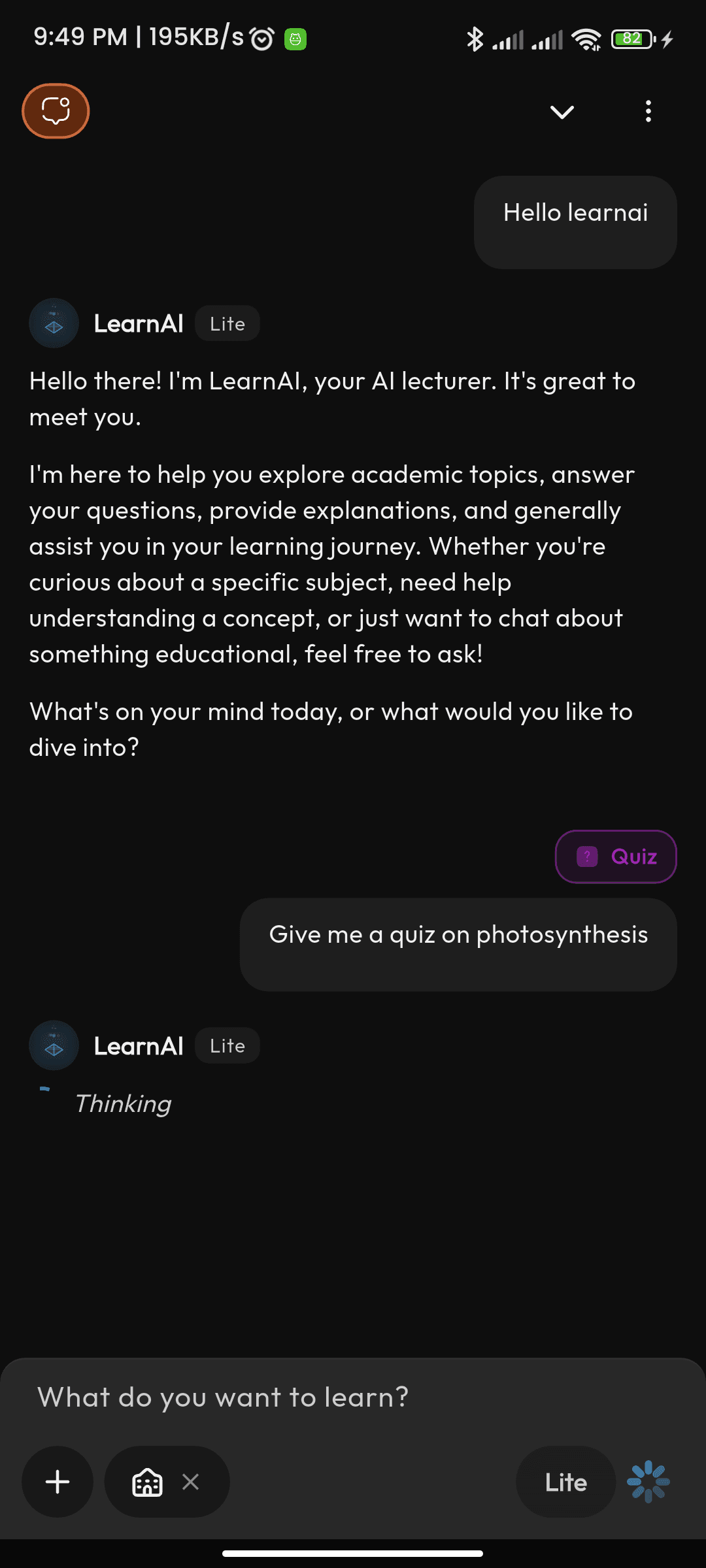Click the plus icon to add an attachment
The image size is (706, 1568).
tap(58, 1482)
